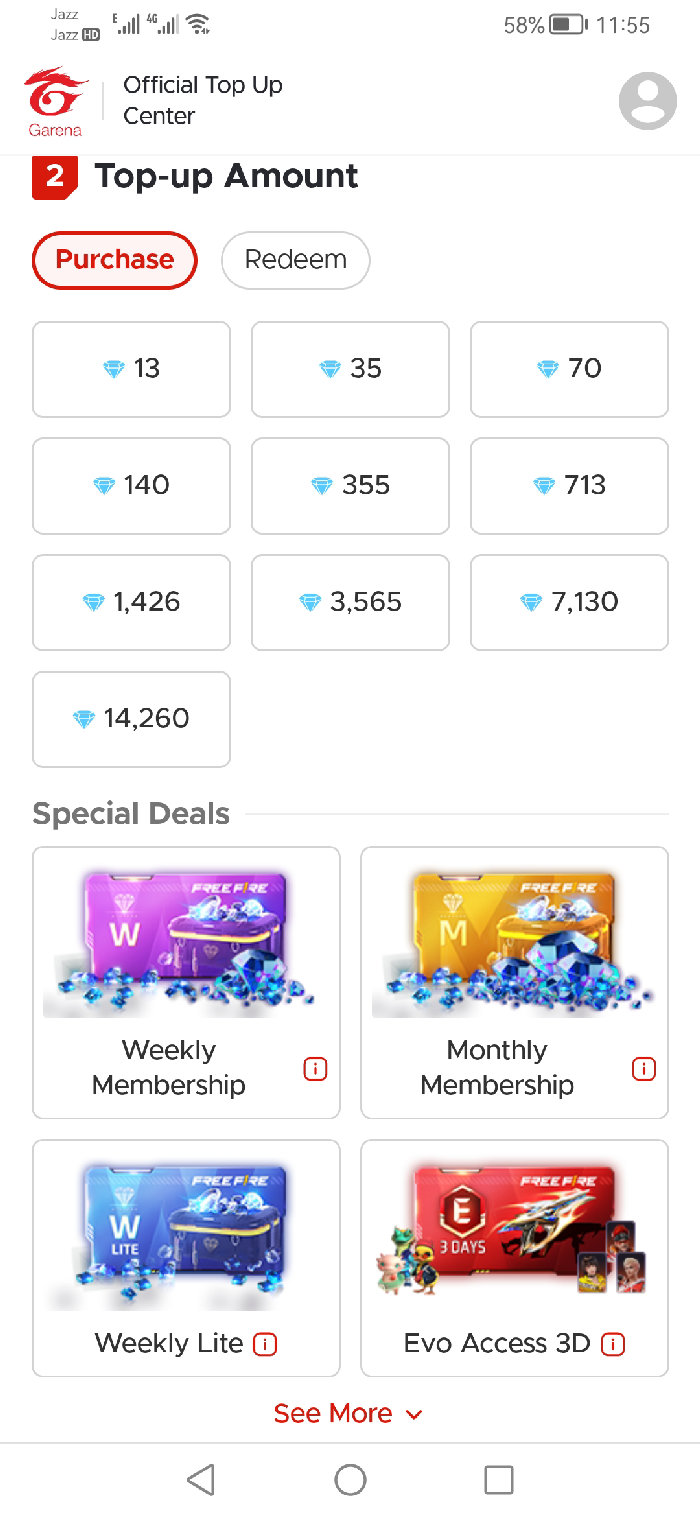Choose the 713 diamonds amount
Screen dimensions: 700x1517
(x=569, y=486)
